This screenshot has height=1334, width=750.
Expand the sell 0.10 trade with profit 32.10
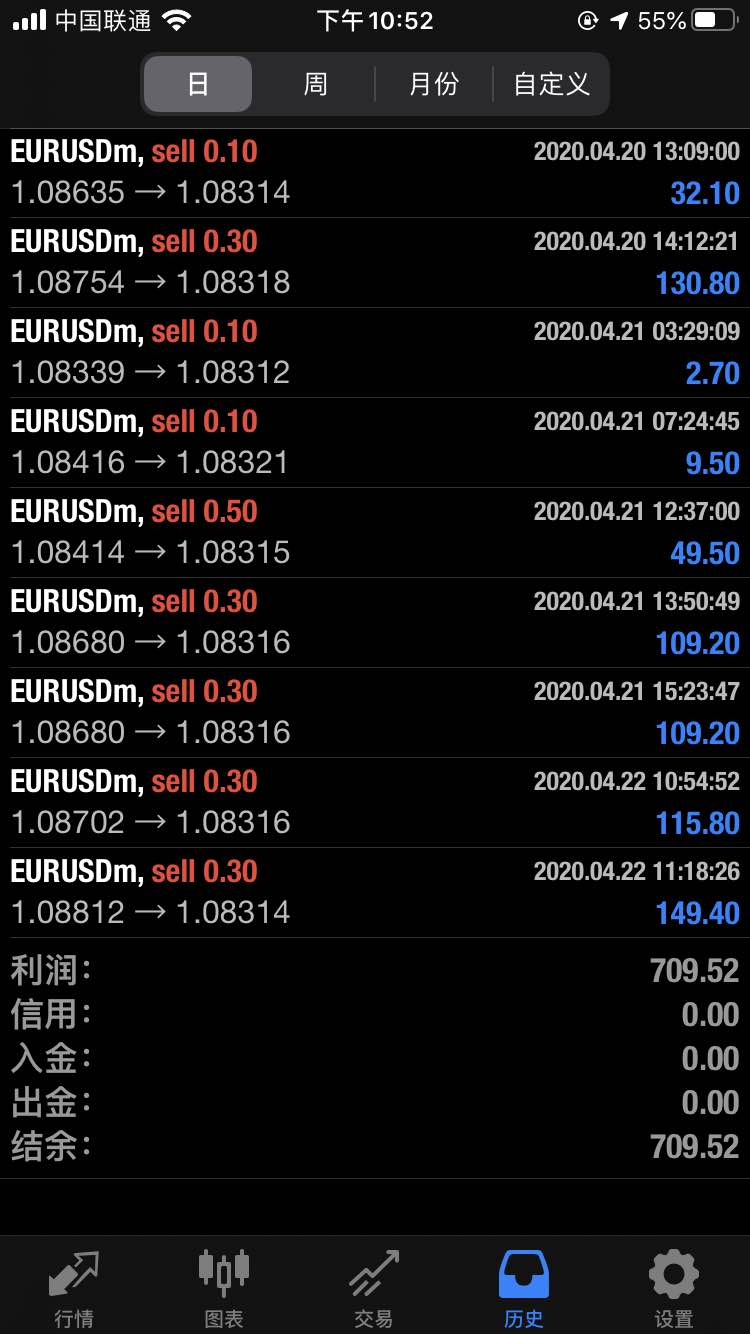(x=375, y=173)
